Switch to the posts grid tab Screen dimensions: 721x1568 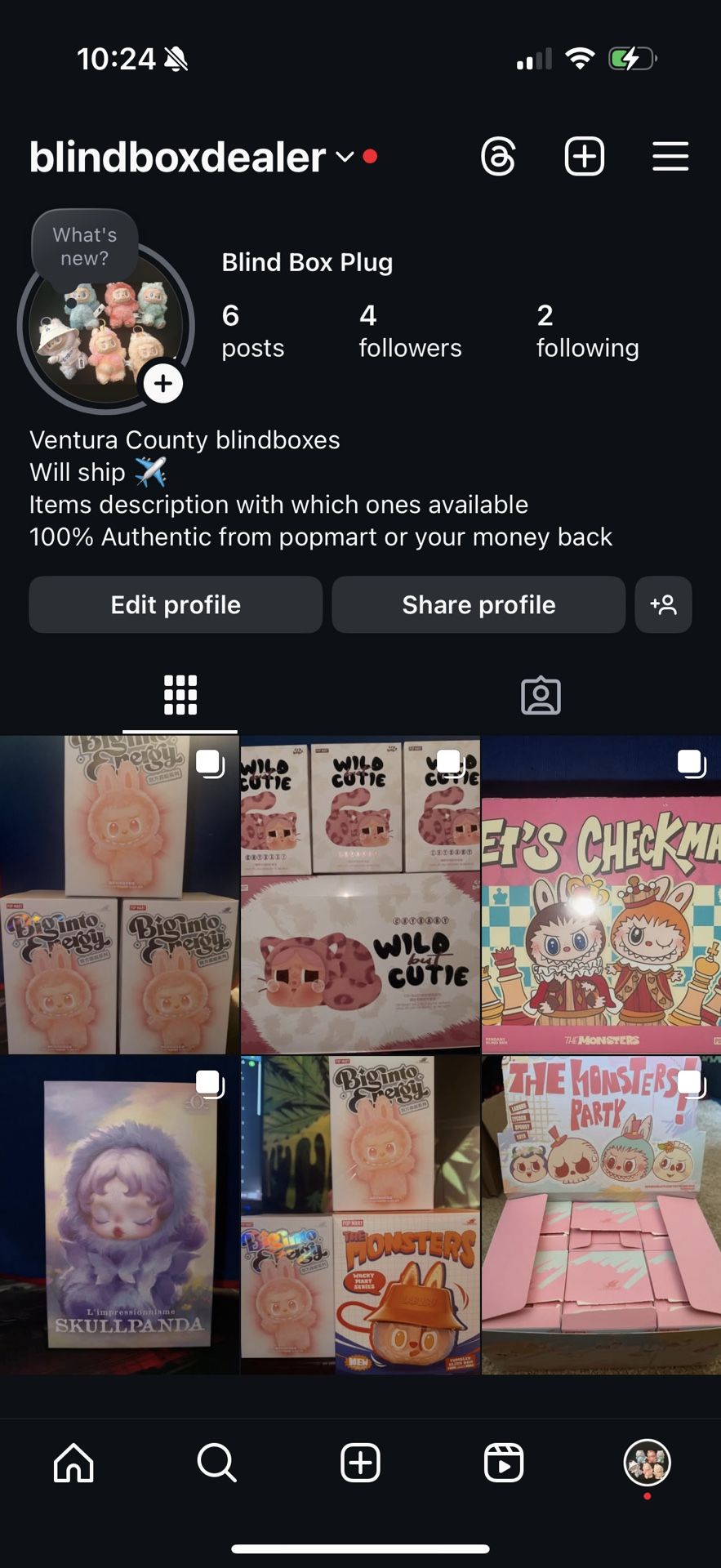coord(180,696)
